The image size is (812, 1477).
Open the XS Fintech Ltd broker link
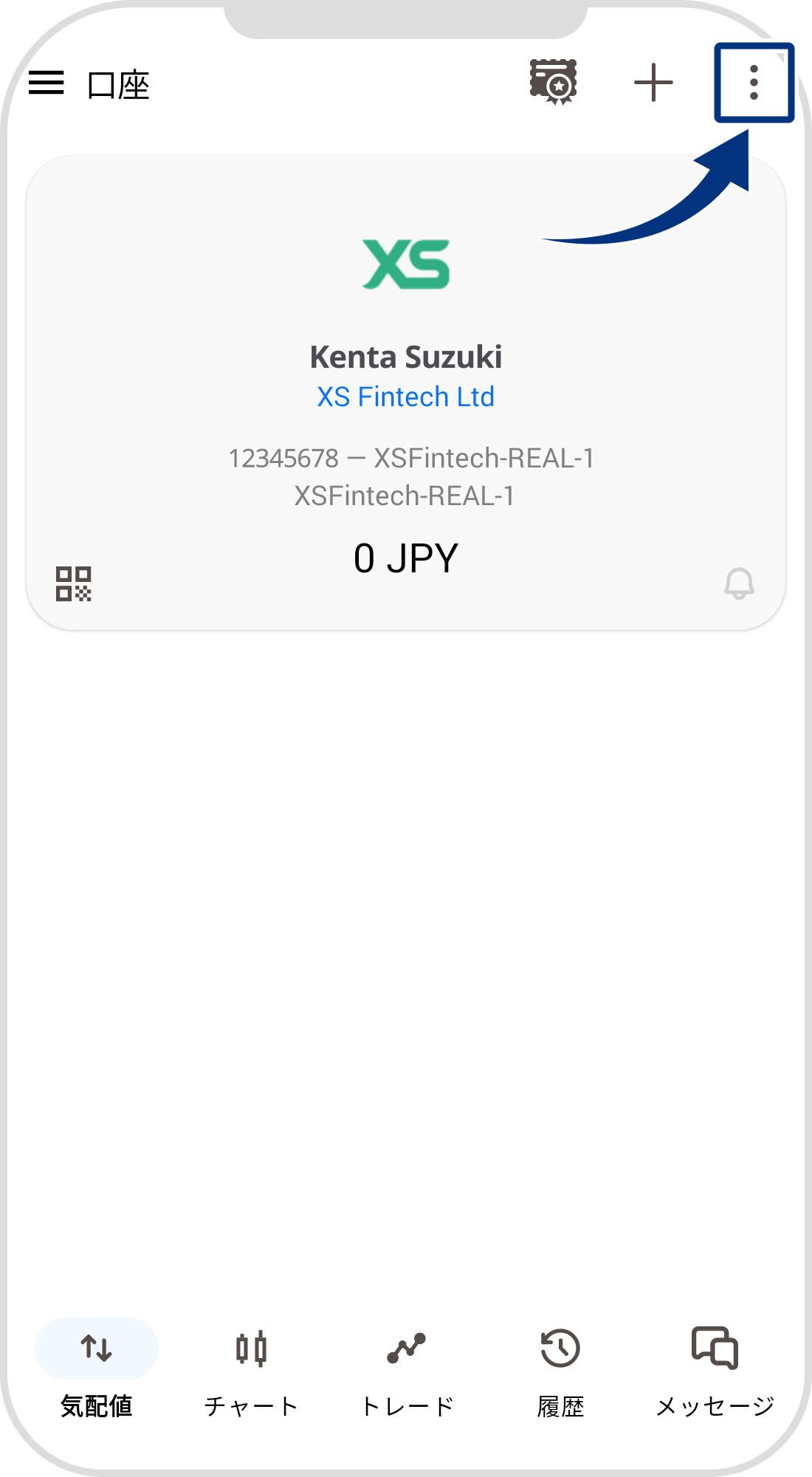tap(406, 397)
